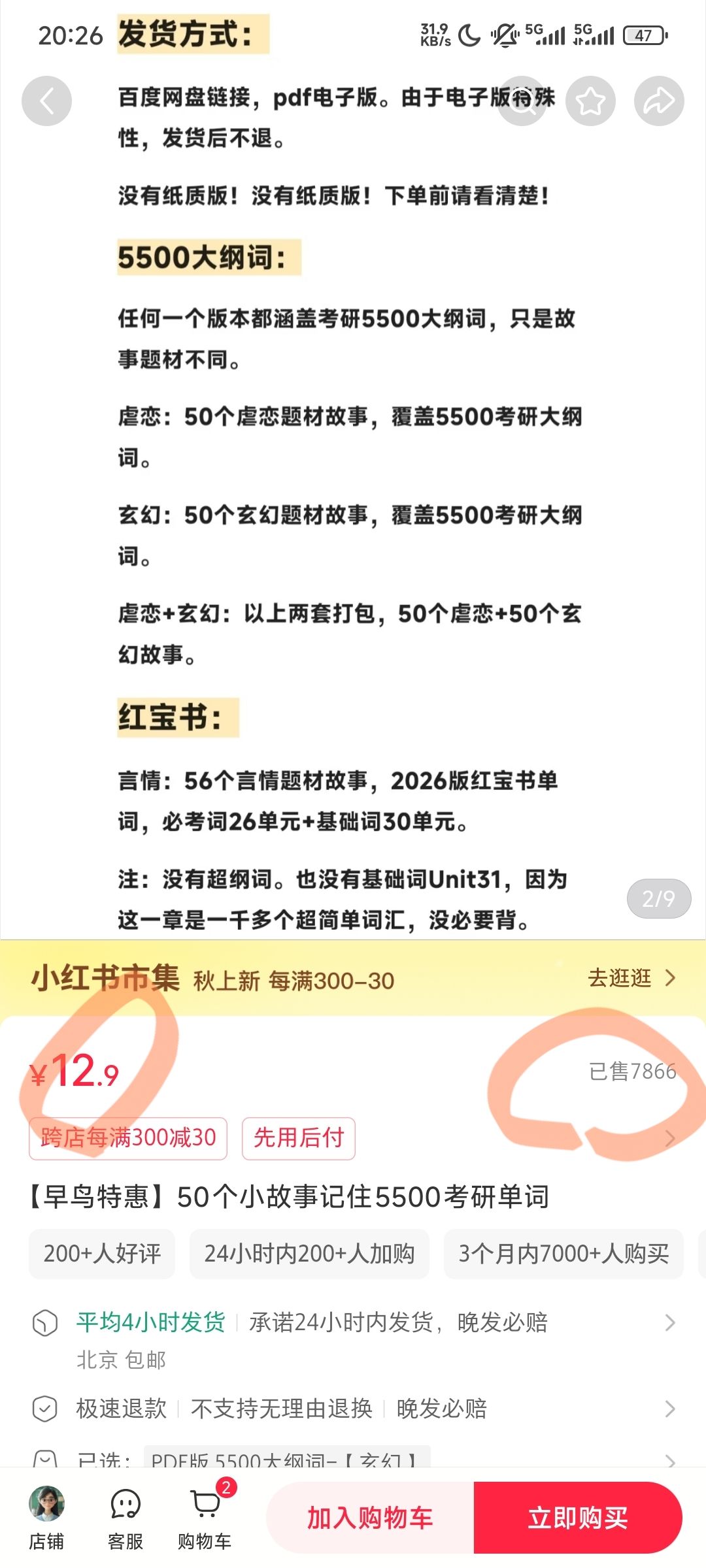This screenshot has height=1568, width=706.
Task: Tap the 跨店每满300减30 coupon tag
Action: click(x=128, y=1138)
